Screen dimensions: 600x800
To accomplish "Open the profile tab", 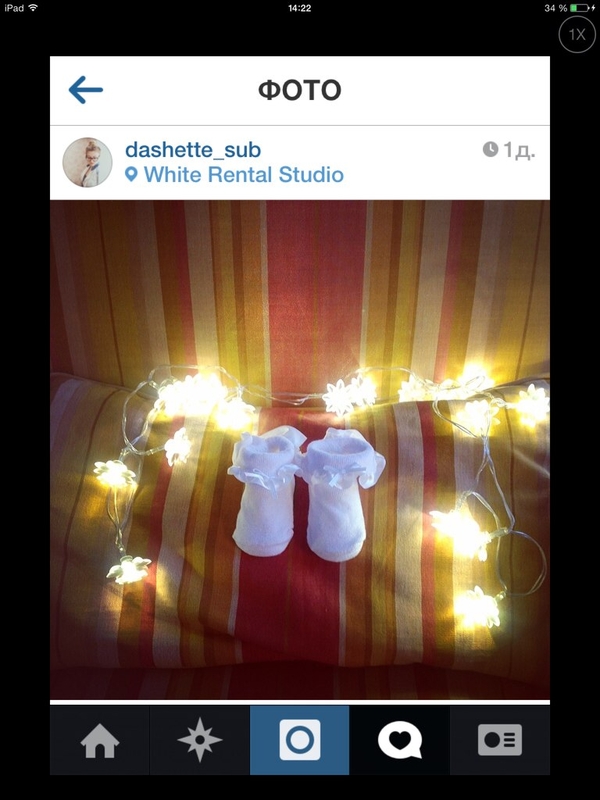I will point(499,741).
